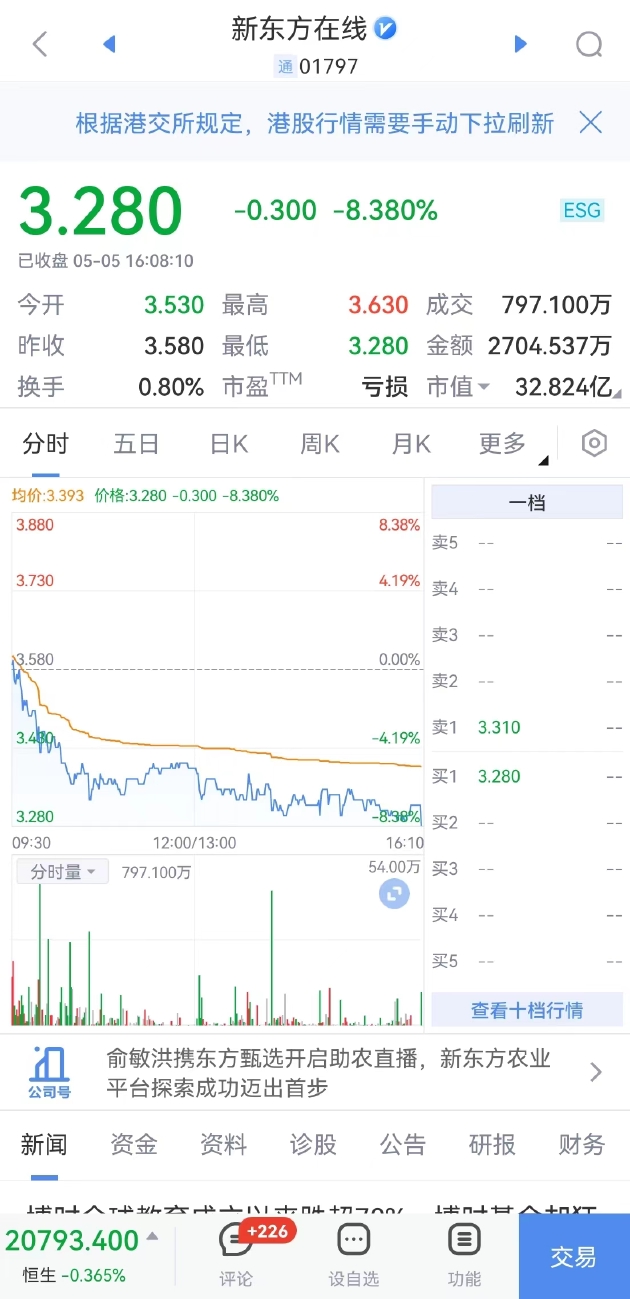The image size is (630, 1299).
Task: Tap the 交易 button
Action: point(573,1256)
